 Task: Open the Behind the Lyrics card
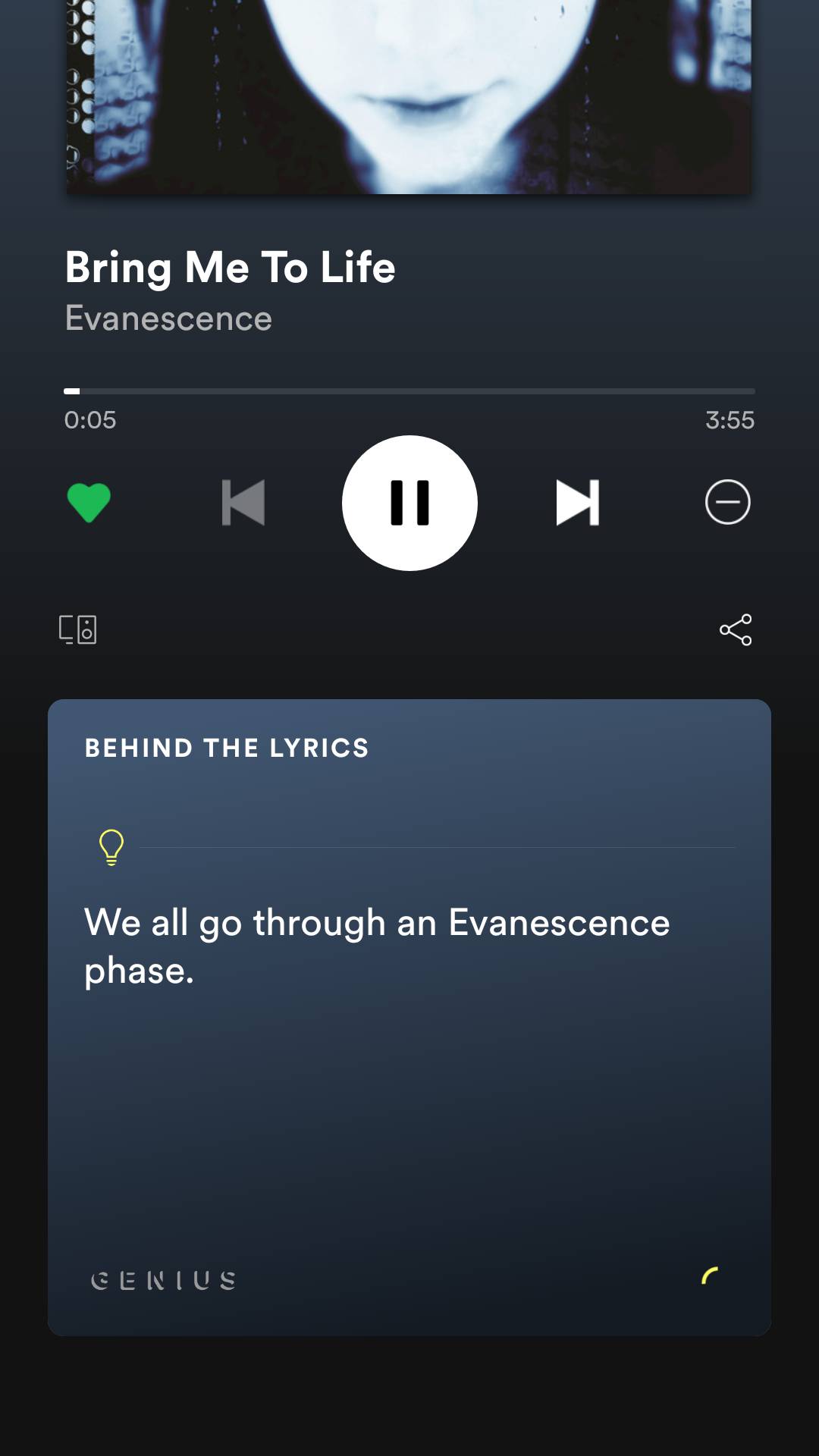(x=409, y=1016)
